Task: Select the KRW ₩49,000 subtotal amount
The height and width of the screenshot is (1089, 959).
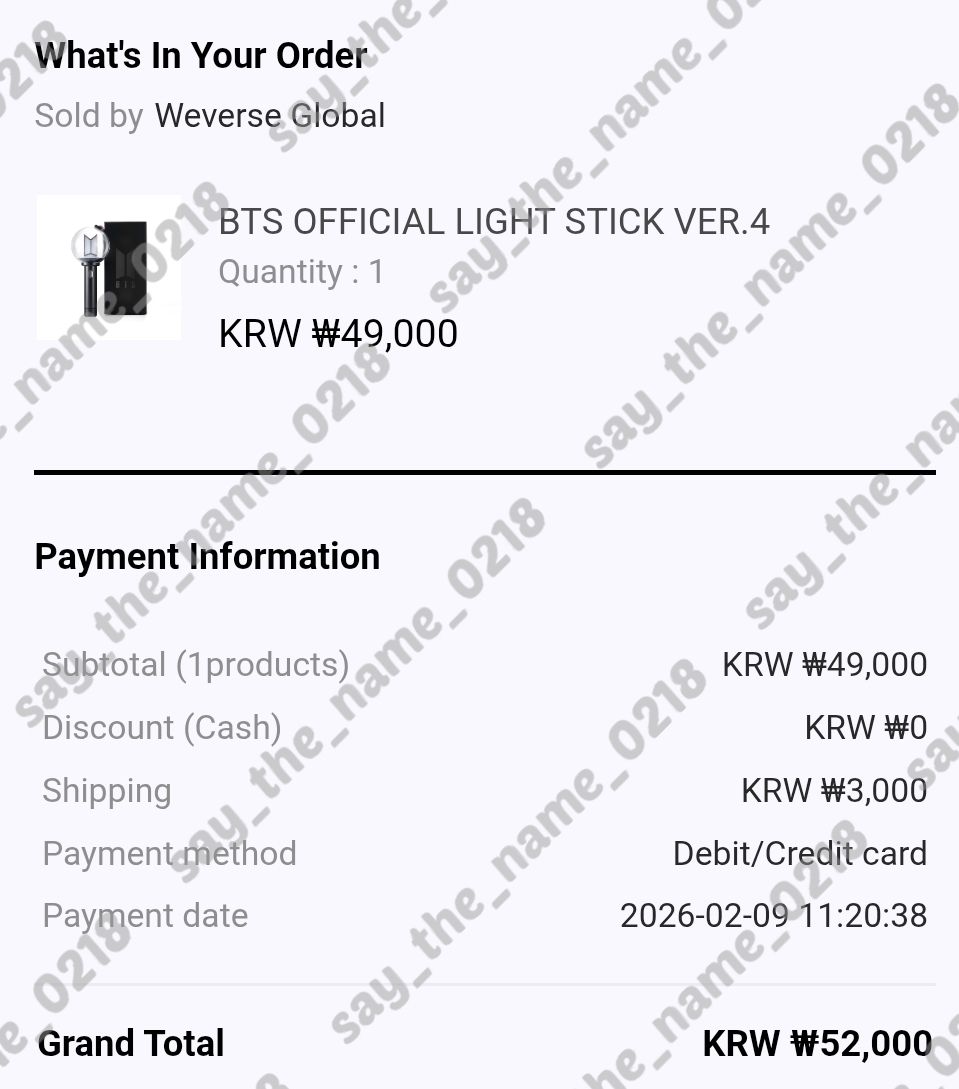Action: pos(823,664)
